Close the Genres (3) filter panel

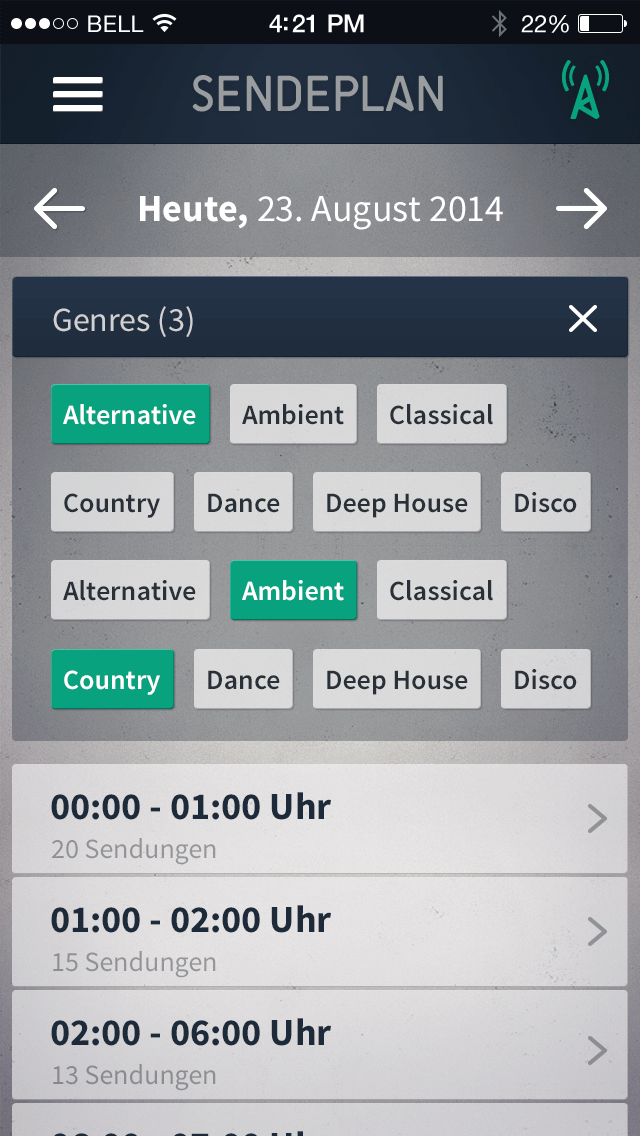(x=582, y=319)
